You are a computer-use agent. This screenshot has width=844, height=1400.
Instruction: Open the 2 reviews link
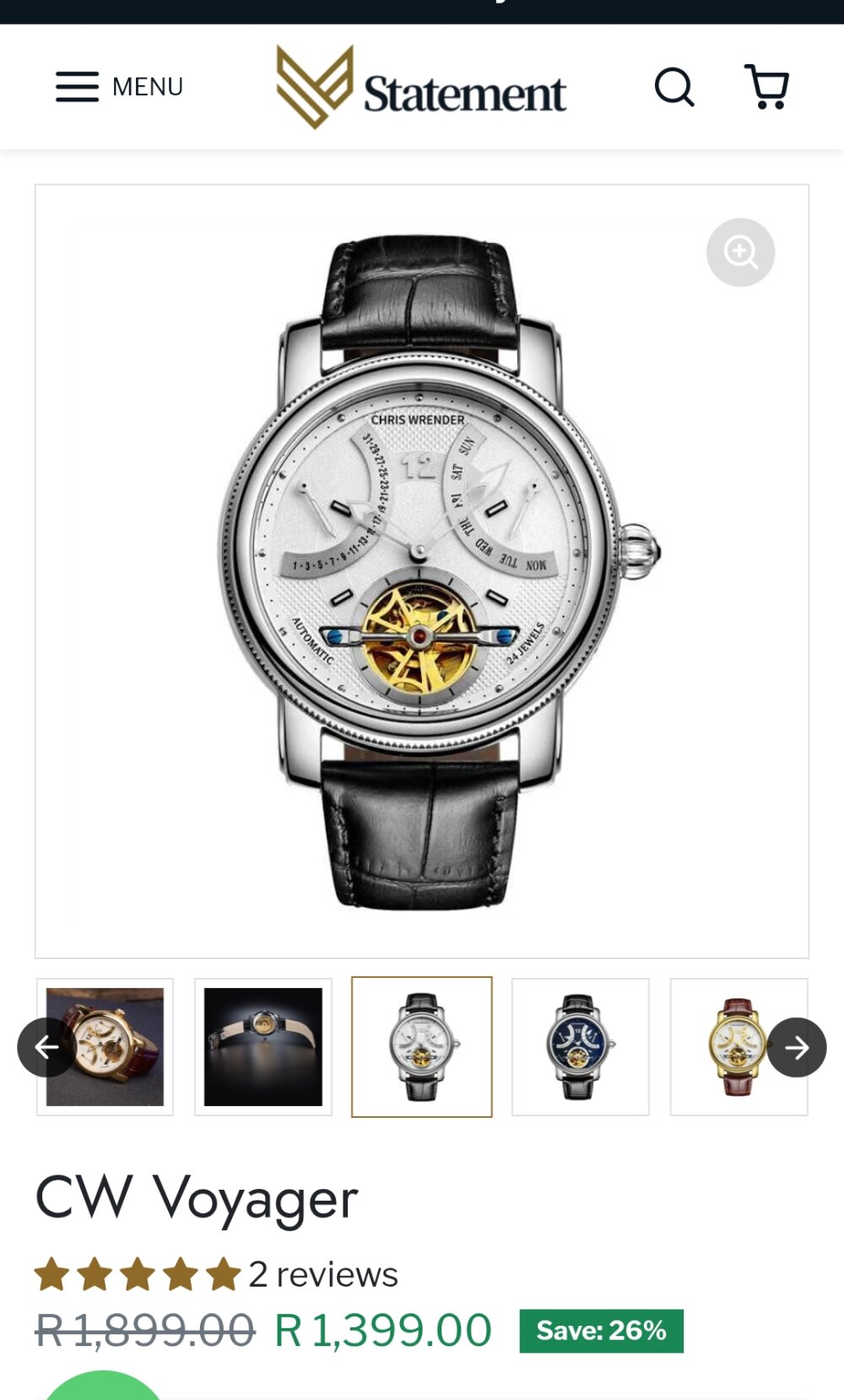click(323, 1274)
